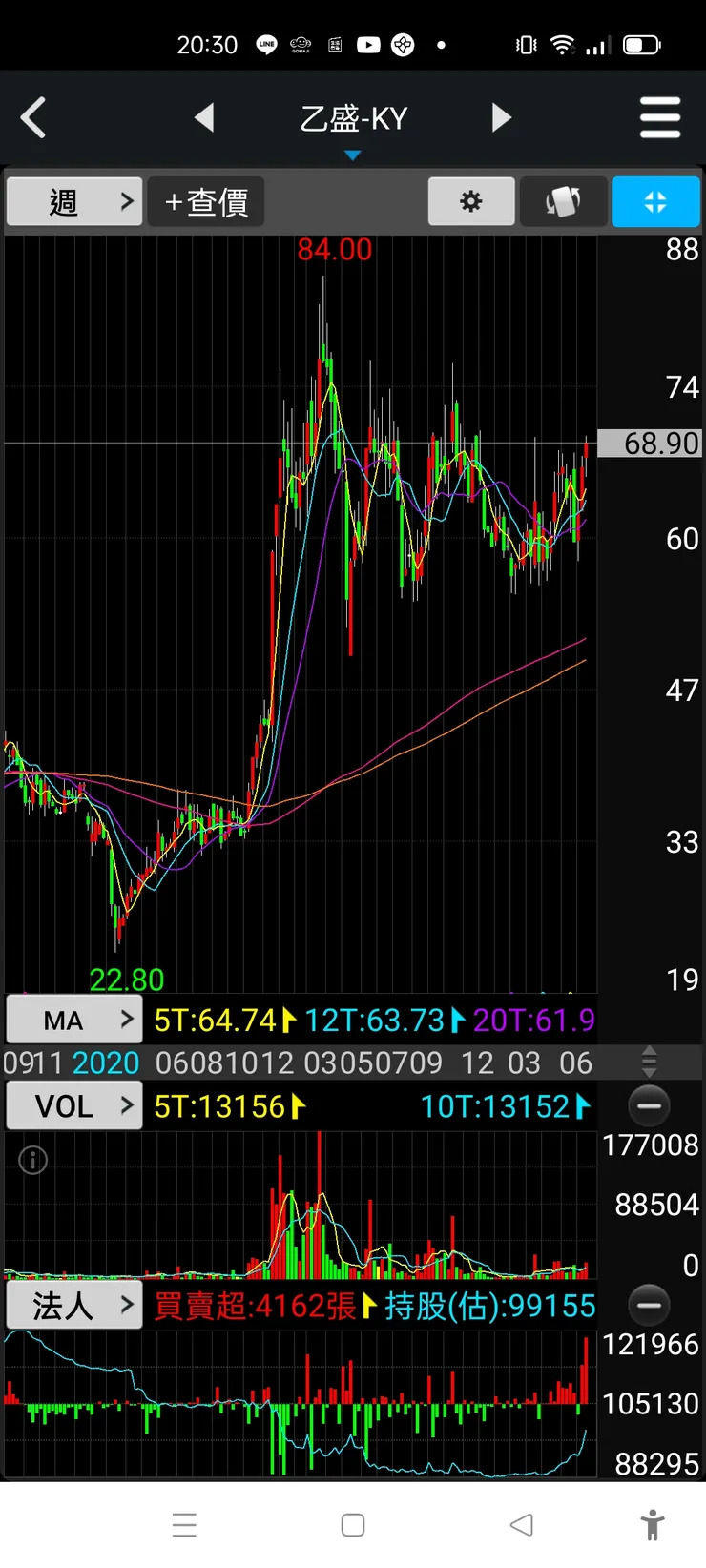Change the VOL indicator selector
The image size is (706, 1568).
[74, 1106]
